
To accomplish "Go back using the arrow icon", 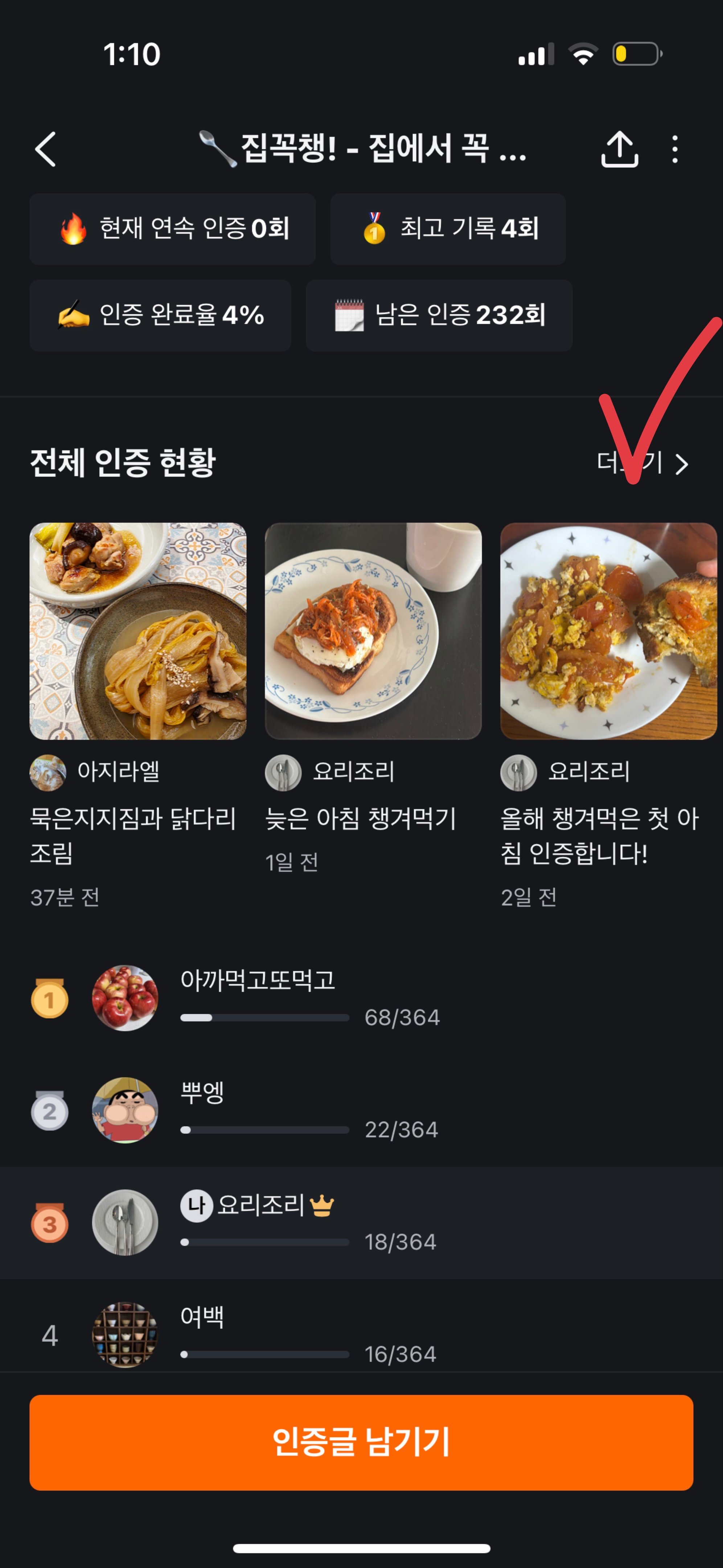I will tap(46, 149).
